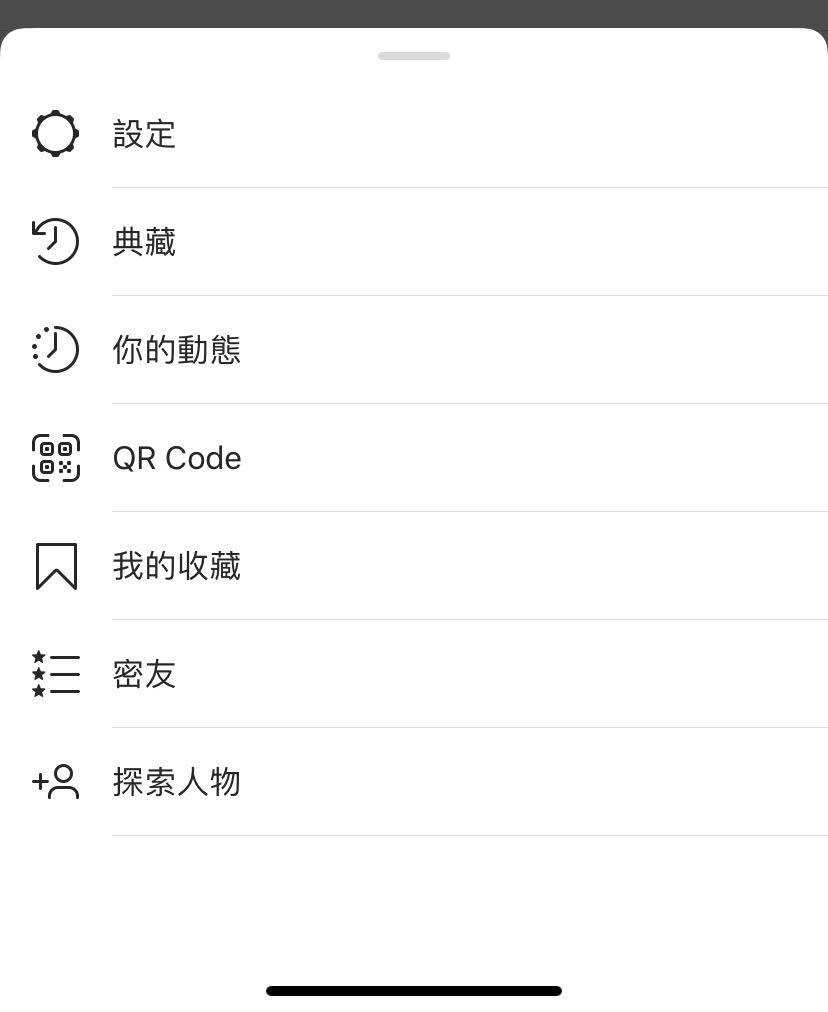Select the 我的收藏 row
The width and height of the screenshot is (828, 1012).
pos(400,566)
